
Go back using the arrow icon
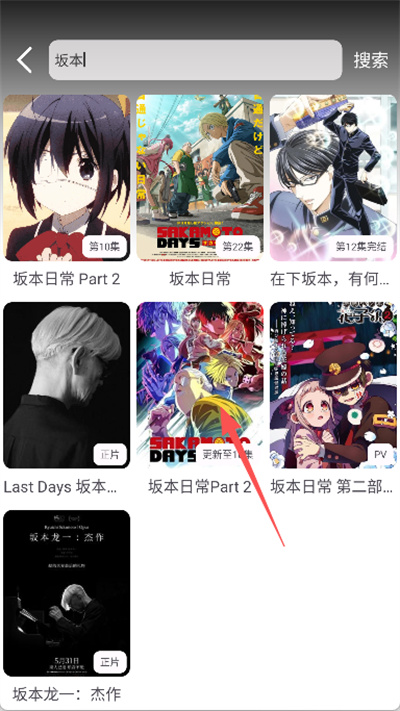(24, 60)
